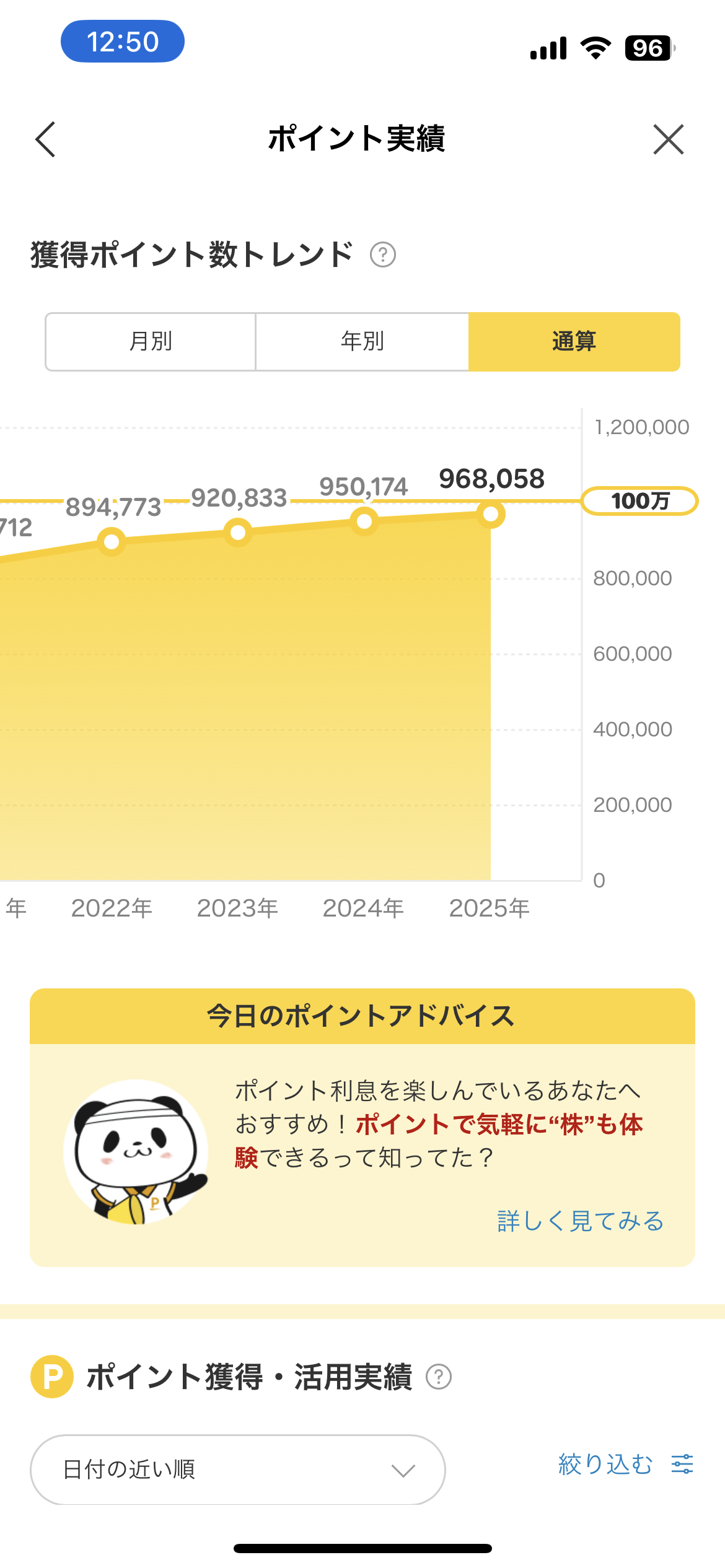
Task: Tap the 2023年 data point on the chart
Action: 238,532
